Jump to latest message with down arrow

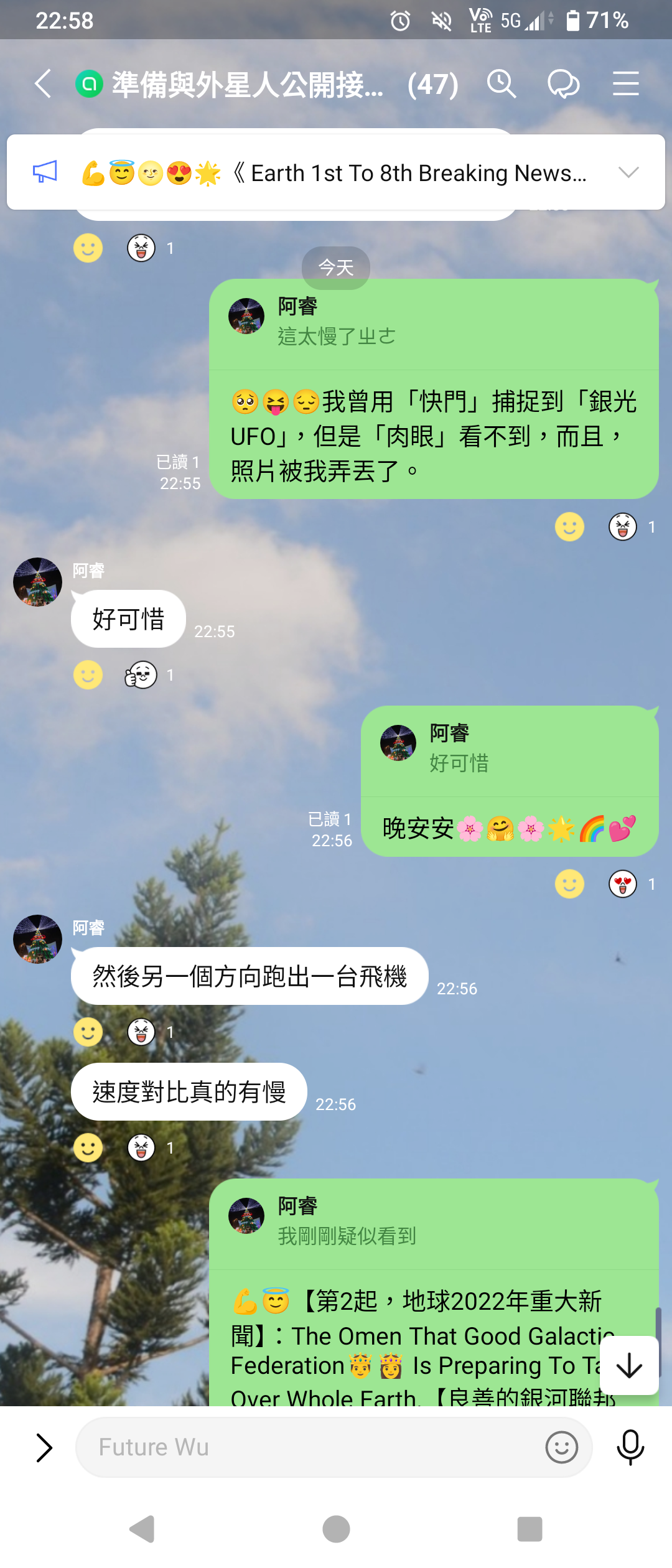tap(629, 1366)
